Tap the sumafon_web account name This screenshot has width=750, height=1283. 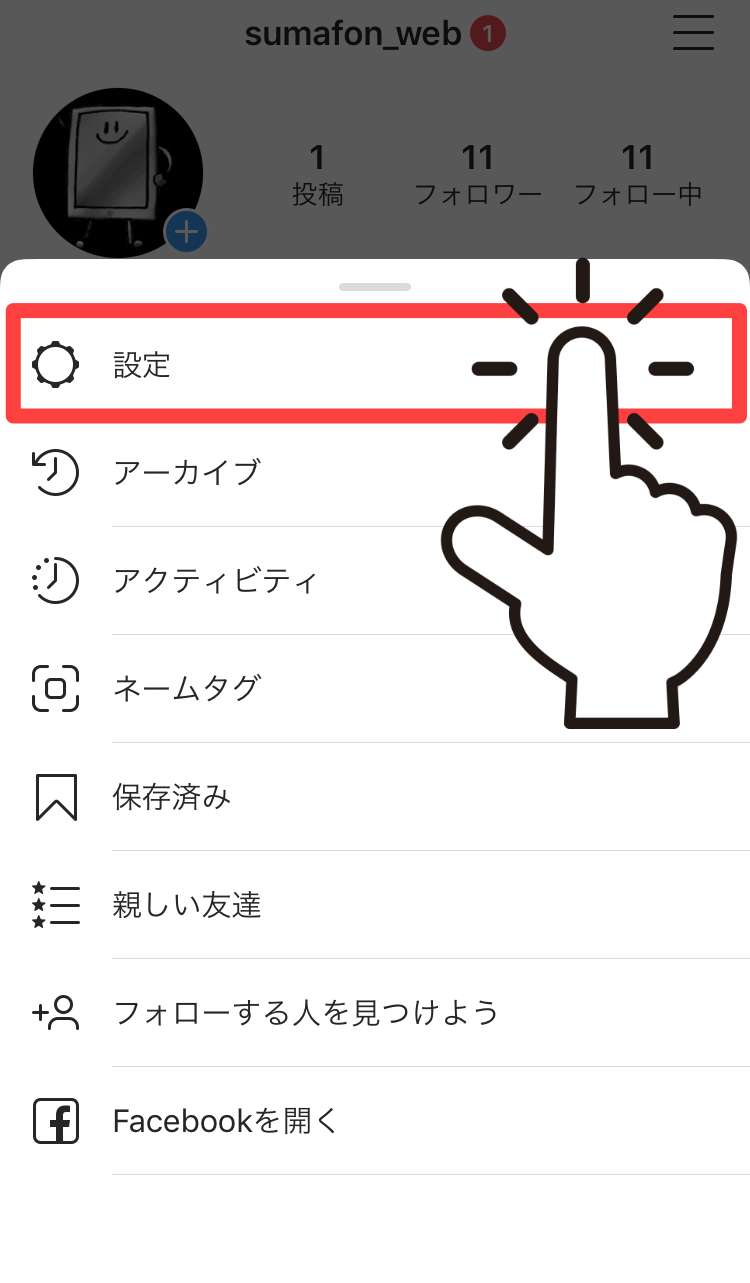353,34
